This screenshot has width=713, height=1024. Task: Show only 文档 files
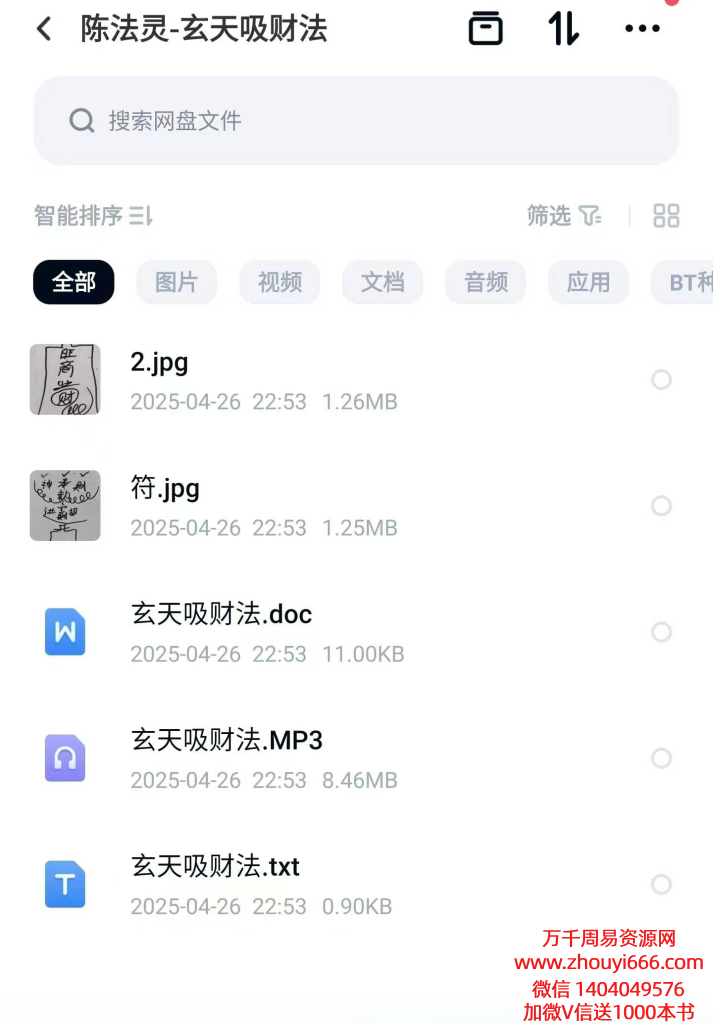[x=382, y=282]
